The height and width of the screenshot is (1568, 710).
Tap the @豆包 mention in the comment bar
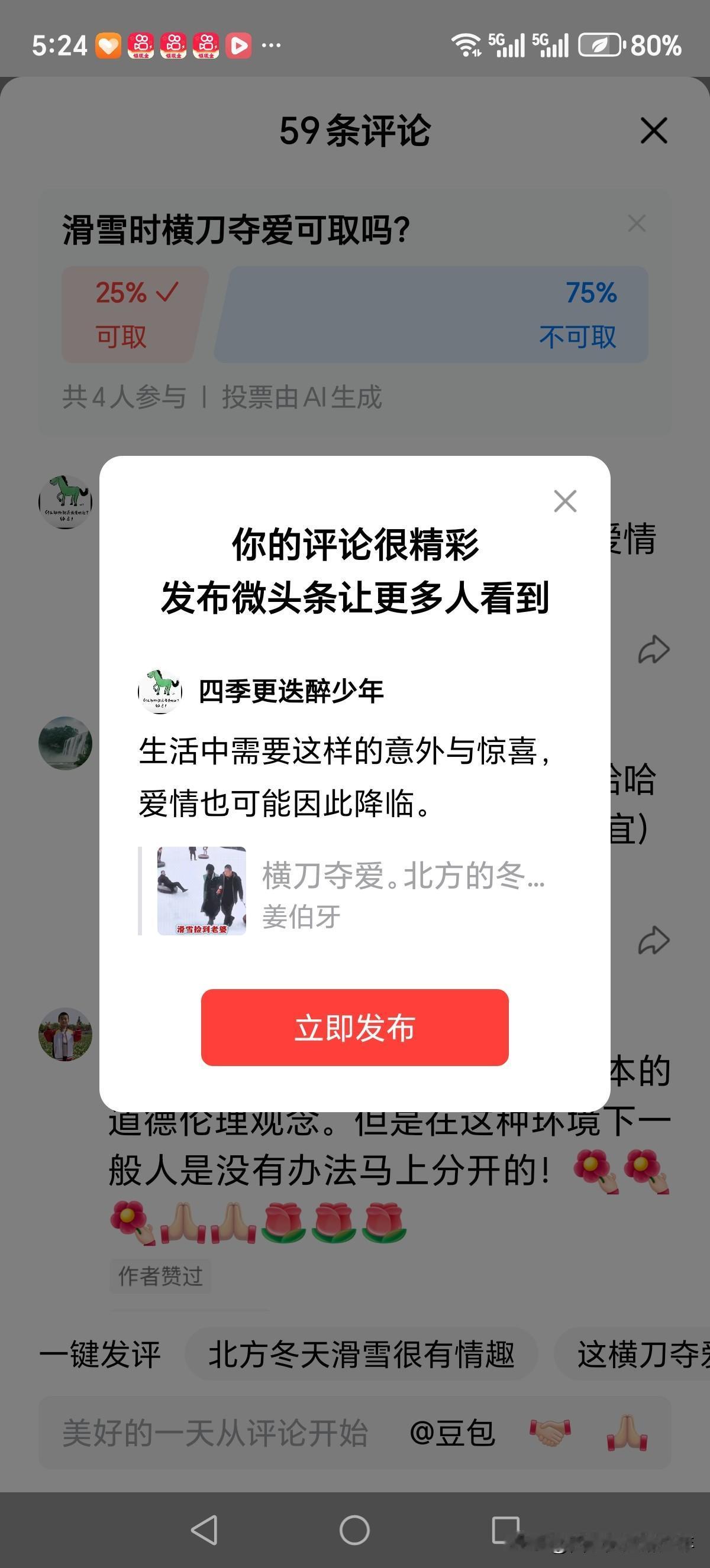[452, 1431]
